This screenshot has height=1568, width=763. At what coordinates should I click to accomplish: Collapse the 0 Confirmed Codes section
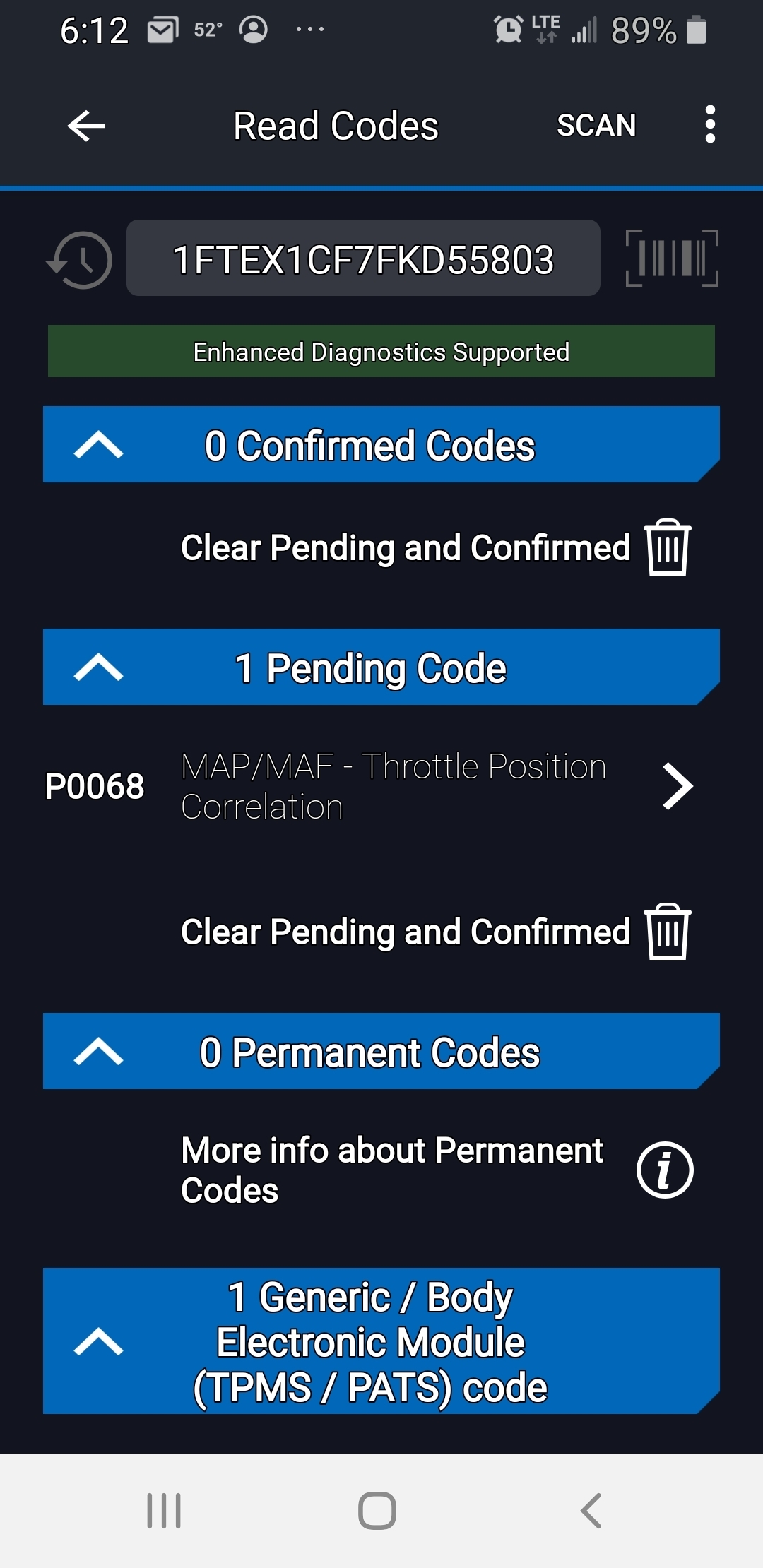point(98,445)
